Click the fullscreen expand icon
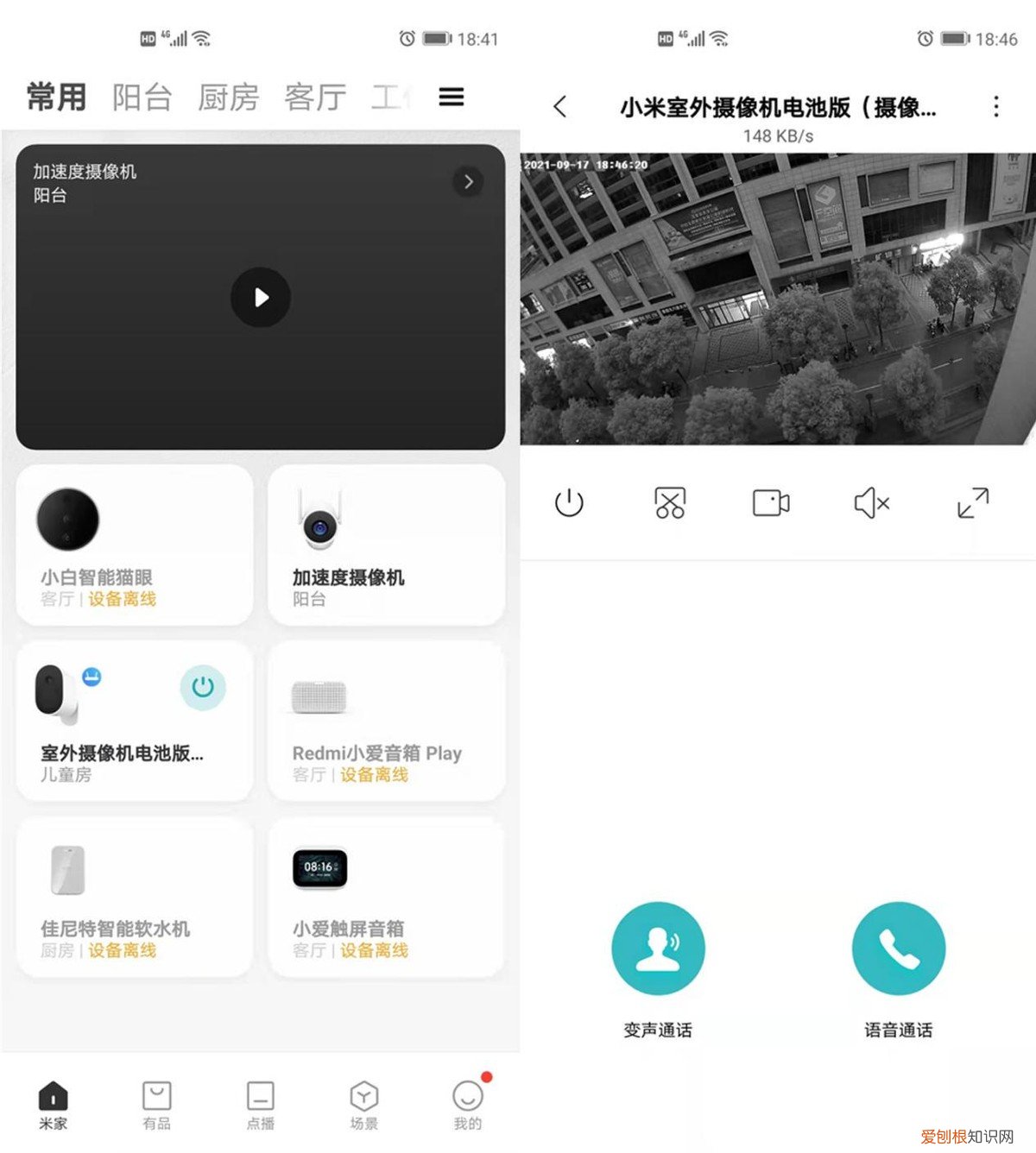 pos(973,503)
